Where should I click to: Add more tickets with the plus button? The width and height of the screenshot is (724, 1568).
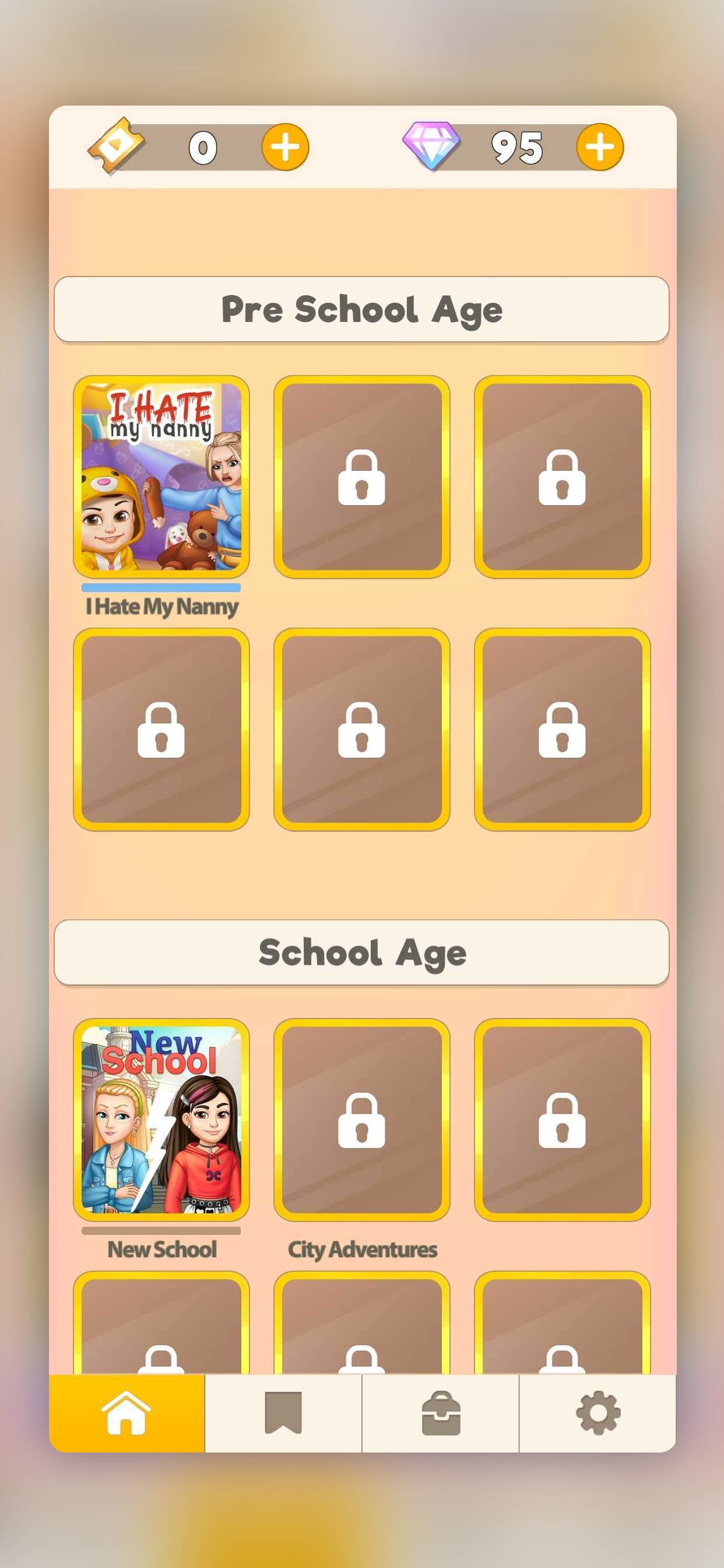(284, 148)
